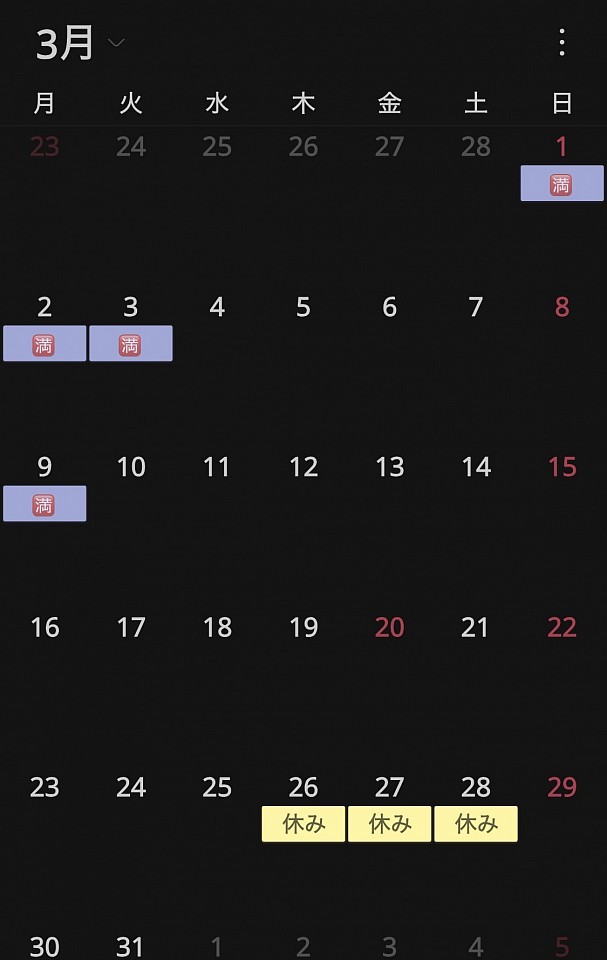This screenshot has height=960, width=607.
Task: Open the 休み event on March 26
Action: coord(303,824)
